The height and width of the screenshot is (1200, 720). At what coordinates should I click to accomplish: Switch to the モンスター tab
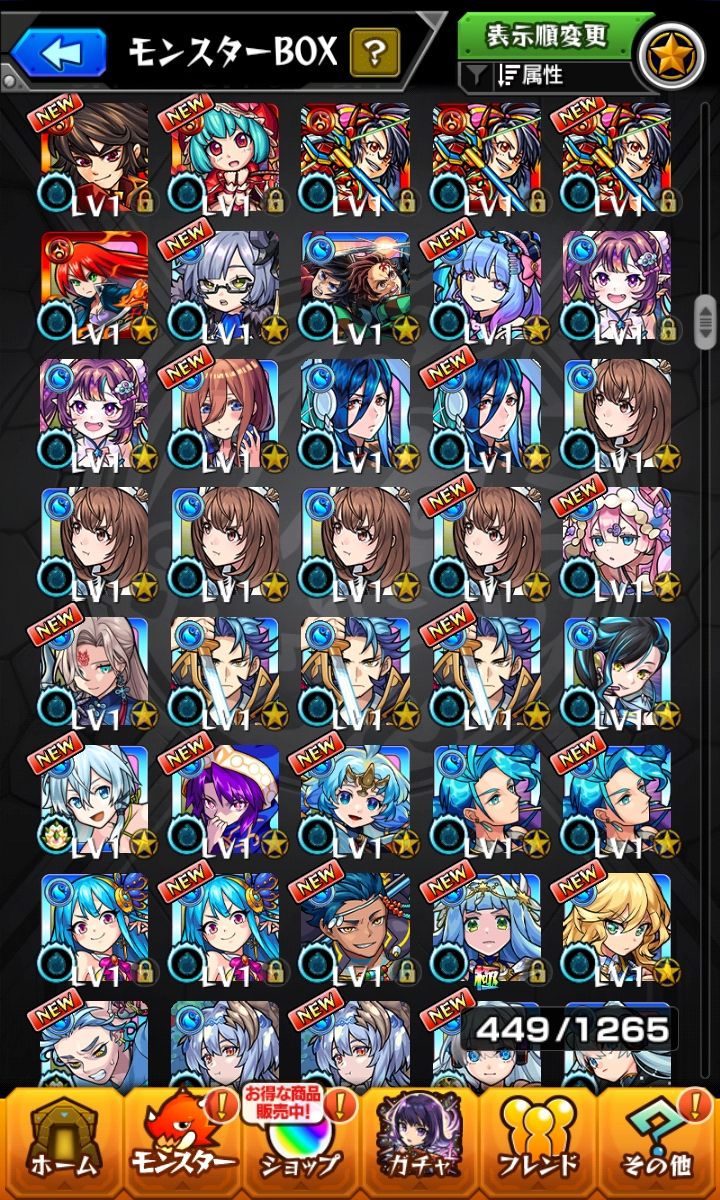tap(184, 1140)
